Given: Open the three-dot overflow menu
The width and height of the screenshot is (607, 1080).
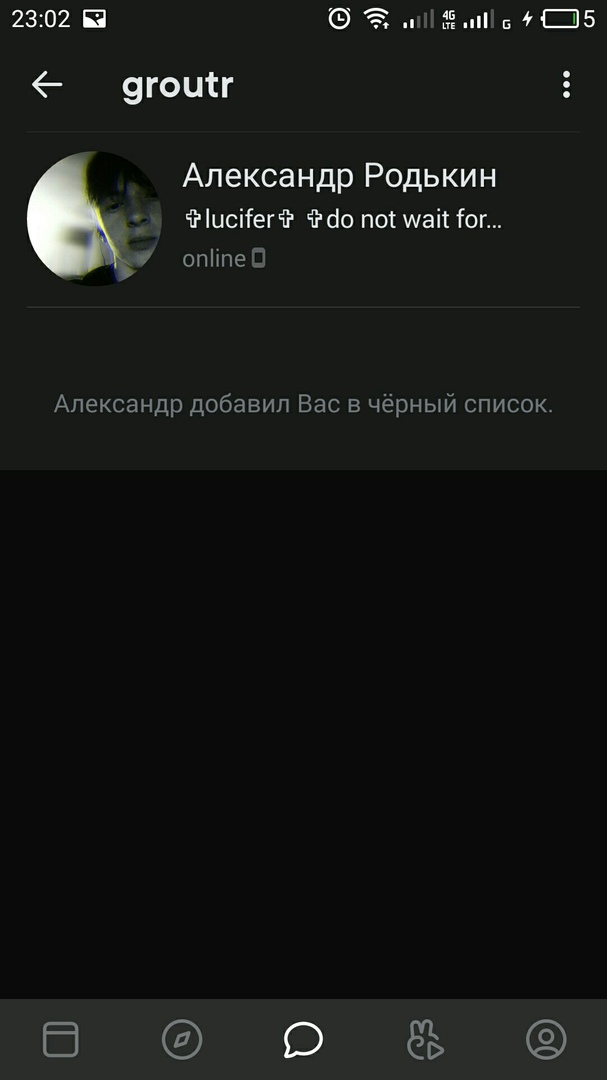Looking at the screenshot, I should click(566, 85).
